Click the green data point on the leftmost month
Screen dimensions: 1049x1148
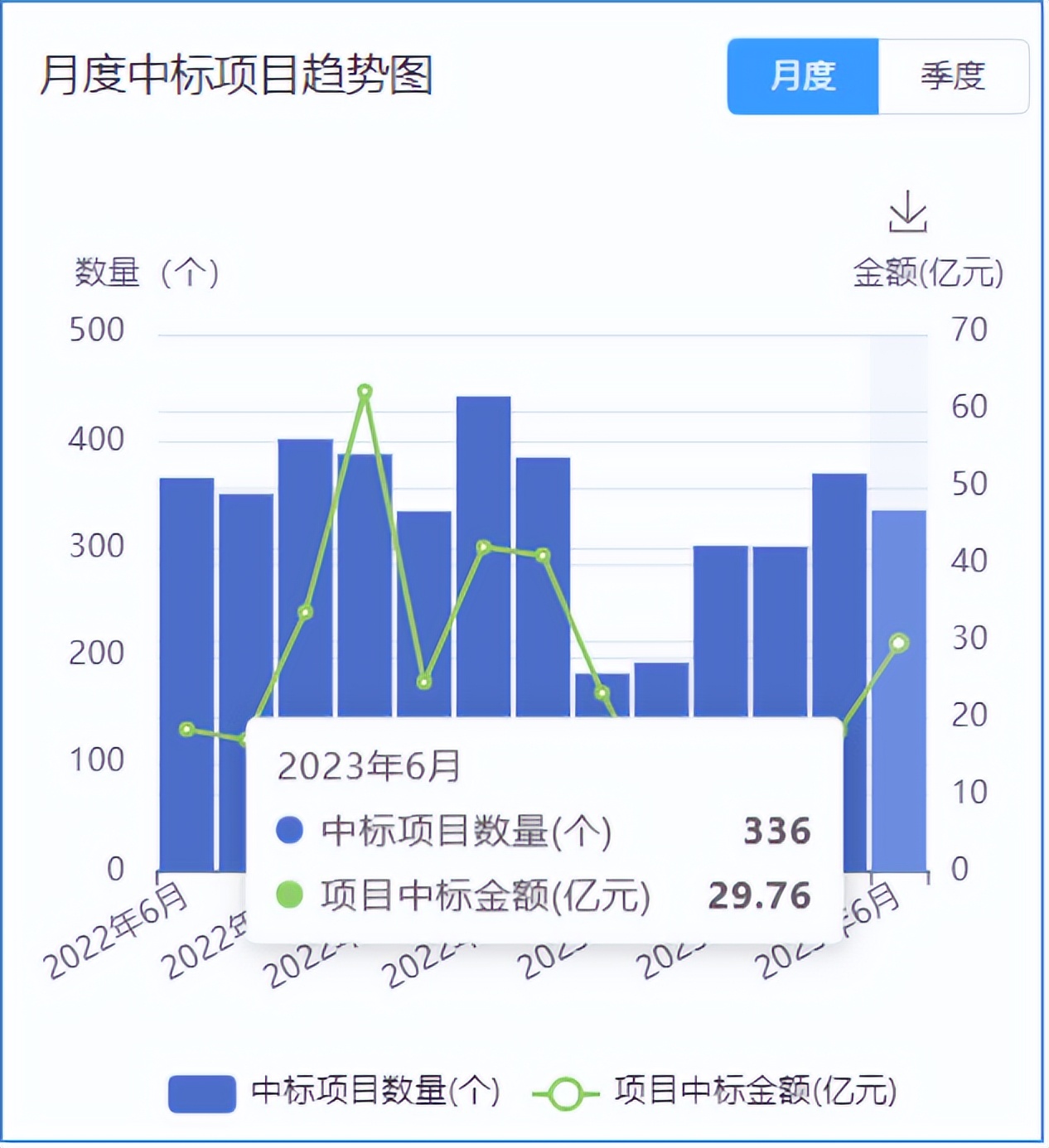tap(184, 730)
